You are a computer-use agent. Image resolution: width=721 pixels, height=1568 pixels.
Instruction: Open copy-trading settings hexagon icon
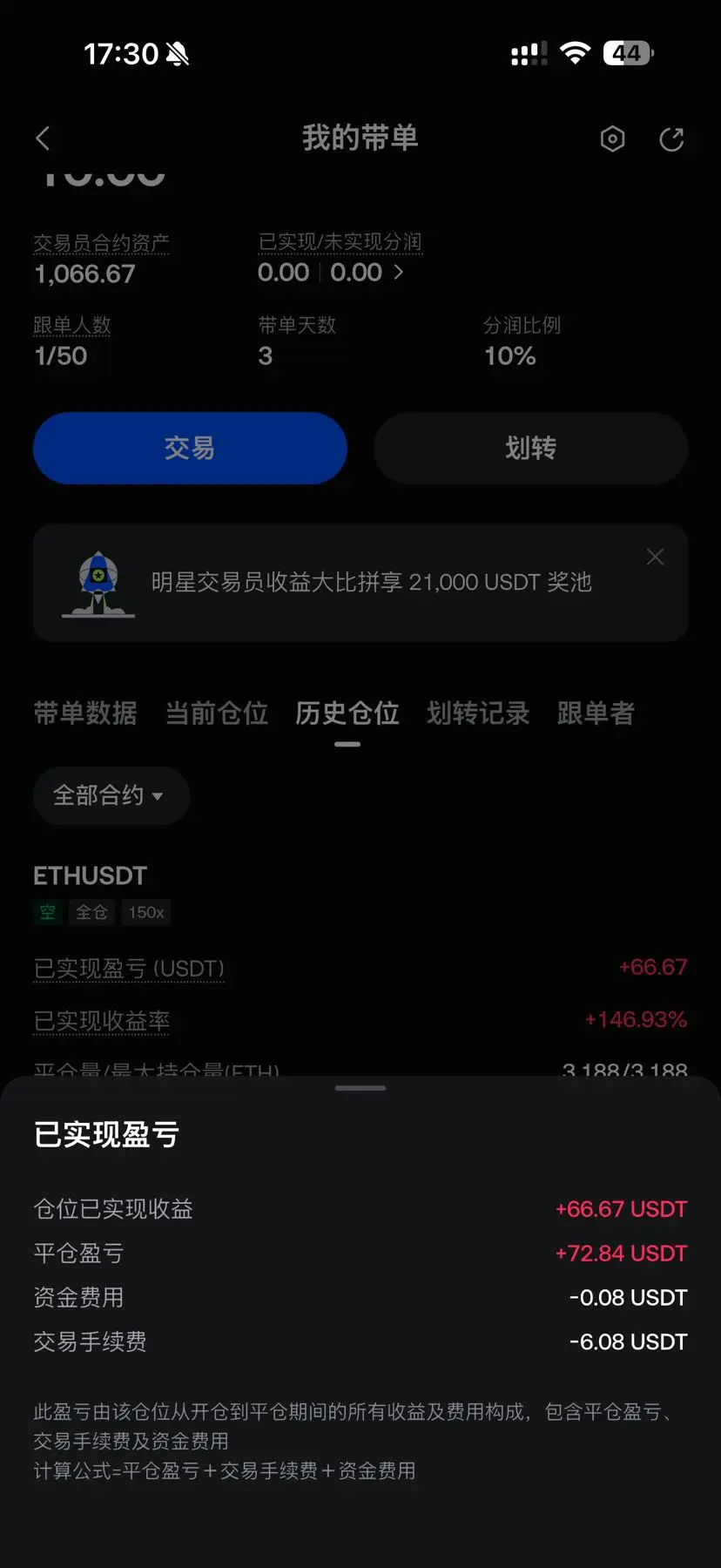pos(612,139)
